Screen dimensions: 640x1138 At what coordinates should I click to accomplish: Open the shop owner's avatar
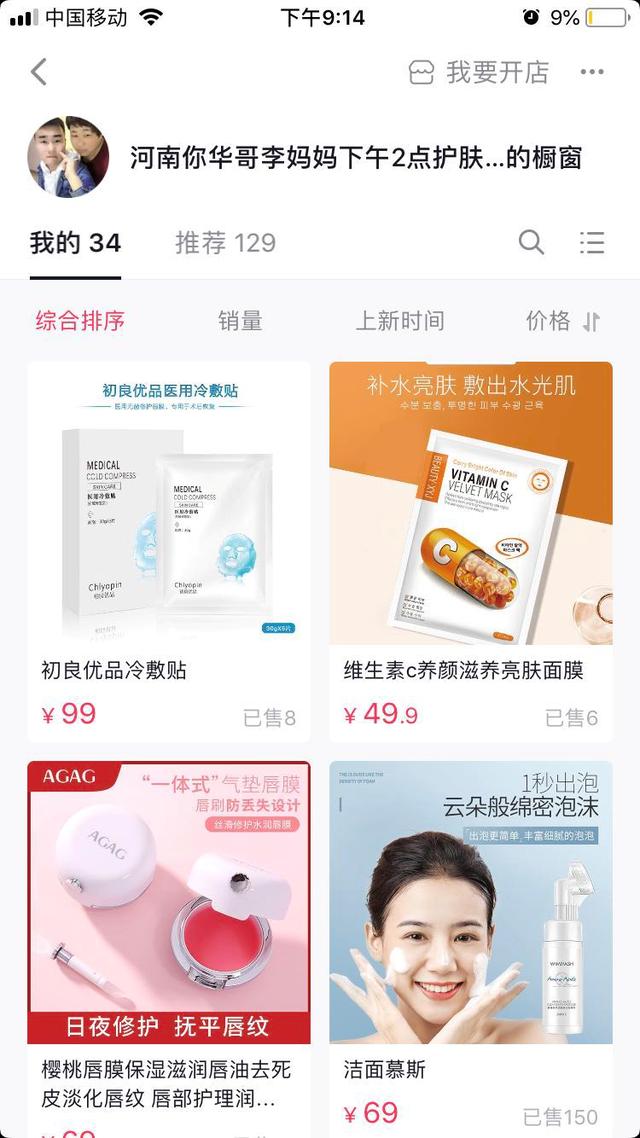67,156
